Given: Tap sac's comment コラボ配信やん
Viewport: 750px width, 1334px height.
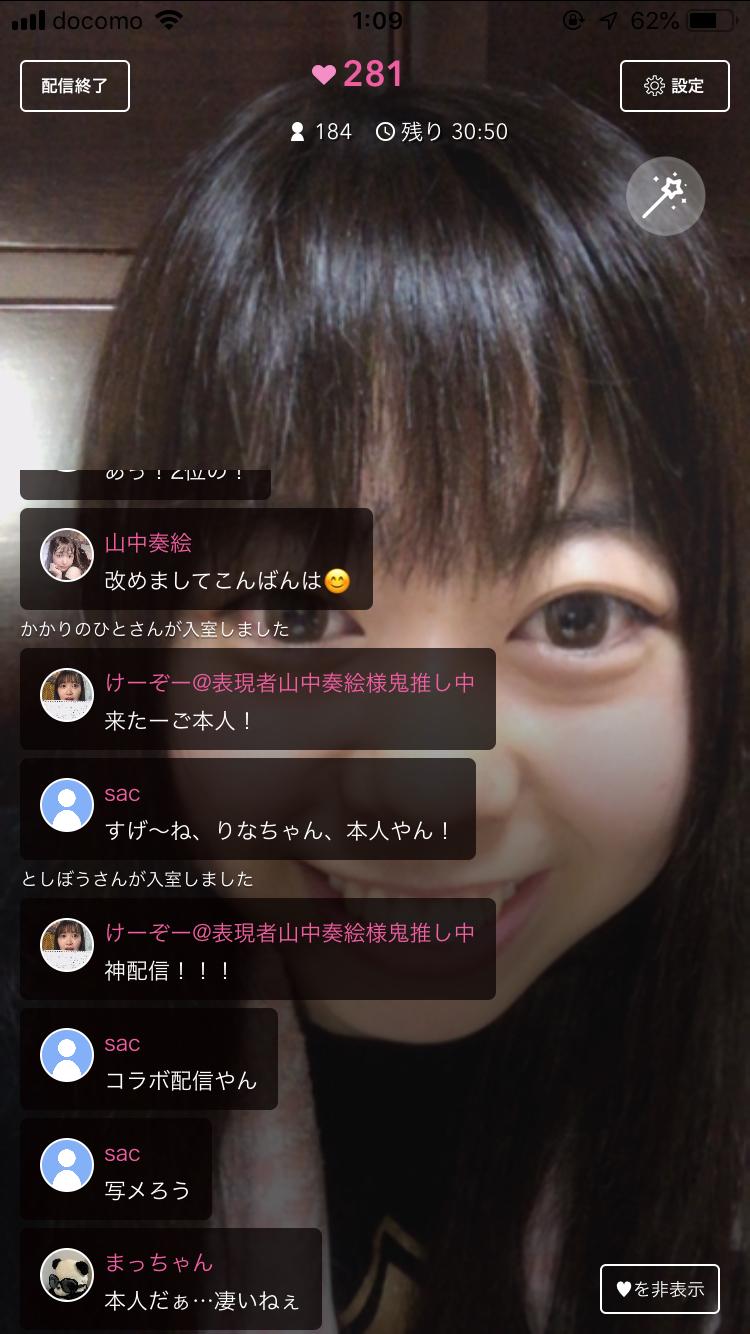Looking at the screenshot, I should coord(180,1080).
